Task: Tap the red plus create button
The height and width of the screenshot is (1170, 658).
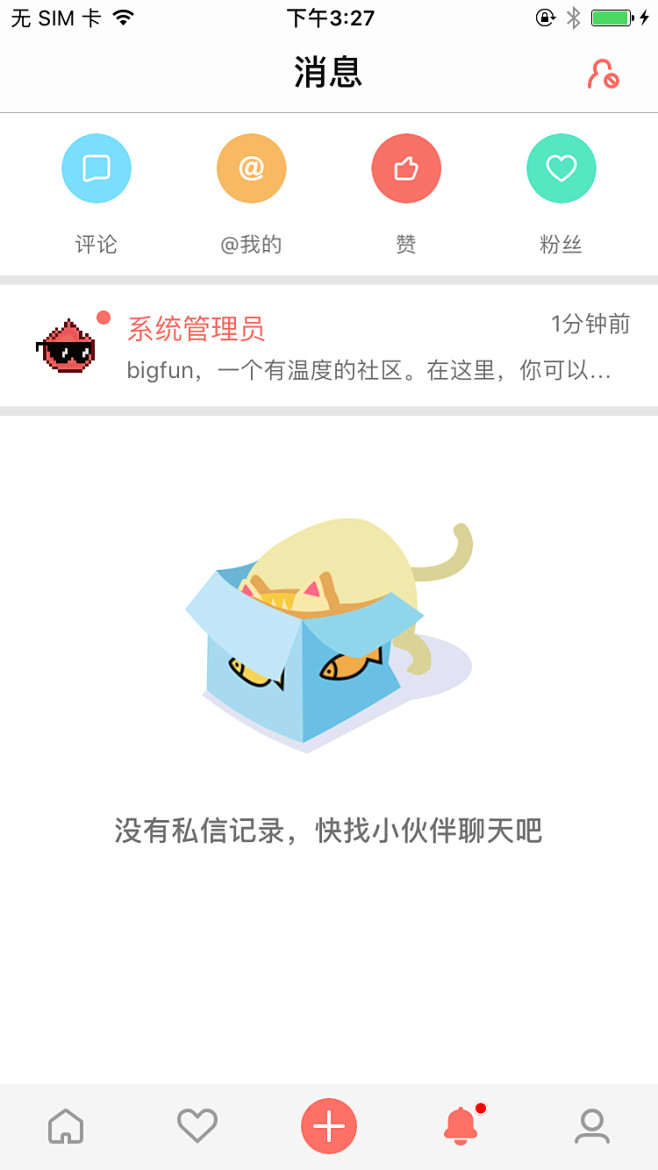Action: pyautogui.click(x=329, y=1126)
